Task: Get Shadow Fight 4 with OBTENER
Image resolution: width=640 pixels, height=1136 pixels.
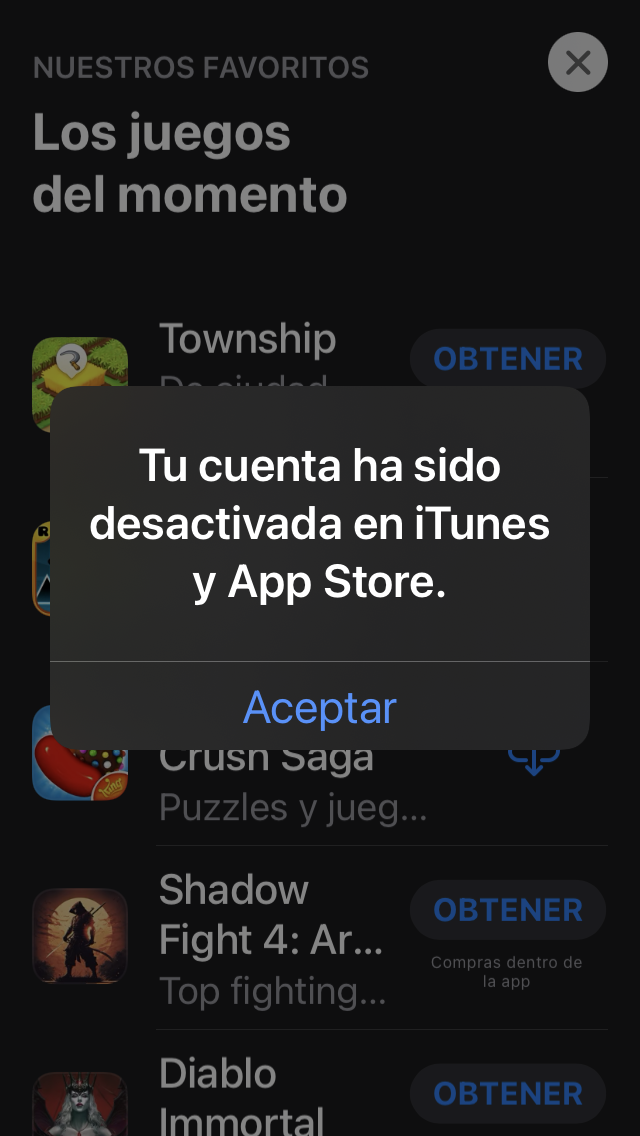Action: click(x=508, y=910)
